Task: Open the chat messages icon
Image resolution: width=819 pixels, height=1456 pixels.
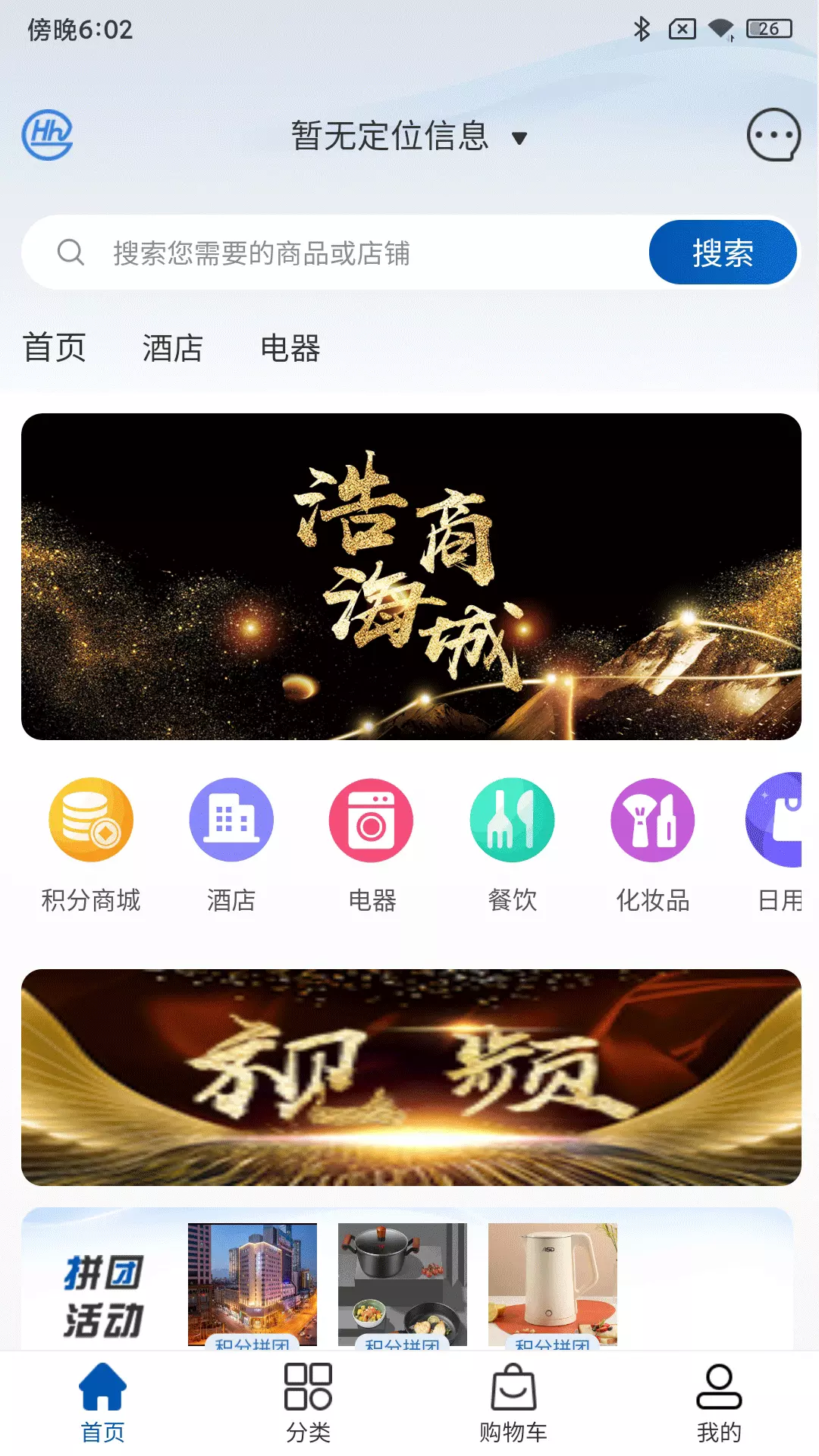Action: click(773, 135)
